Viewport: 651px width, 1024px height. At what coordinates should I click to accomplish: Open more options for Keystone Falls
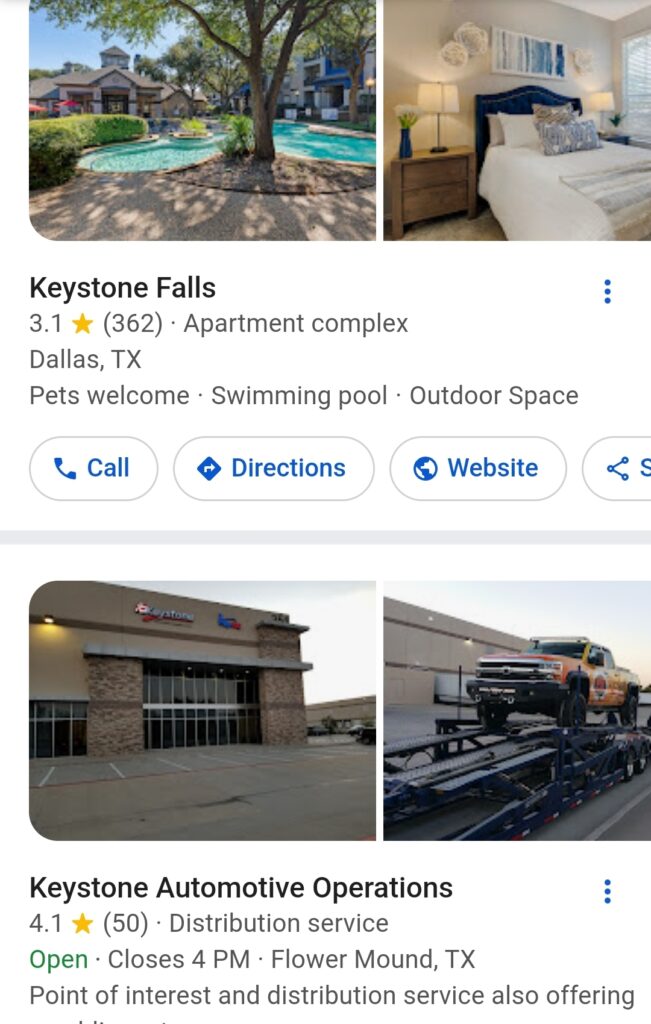(x=607, y=292)
